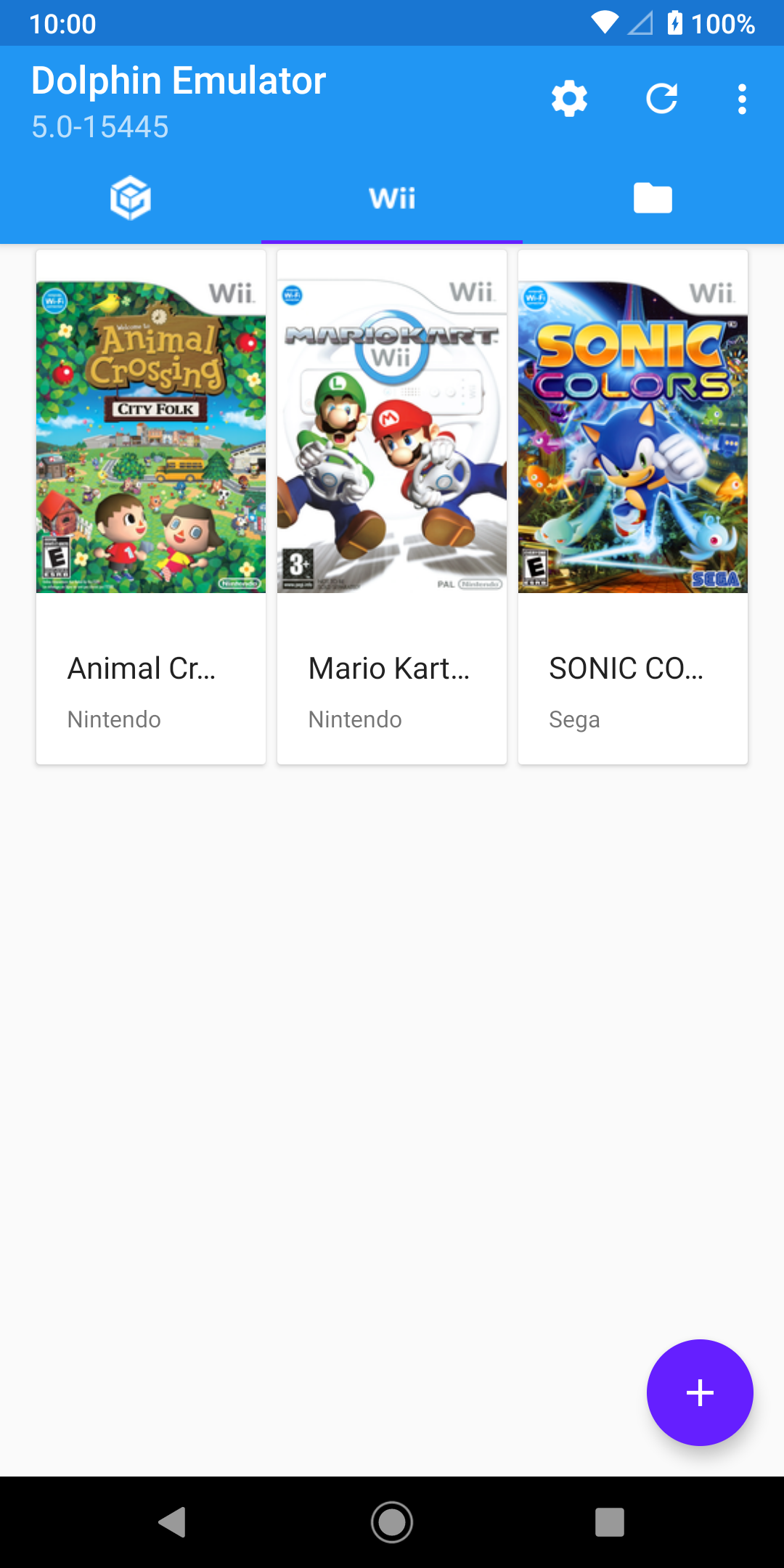Image resolution: width=784 pixels, height=1568 pixels.
Task: Start the Sonic Colors game
Action: tap(633, 507)
